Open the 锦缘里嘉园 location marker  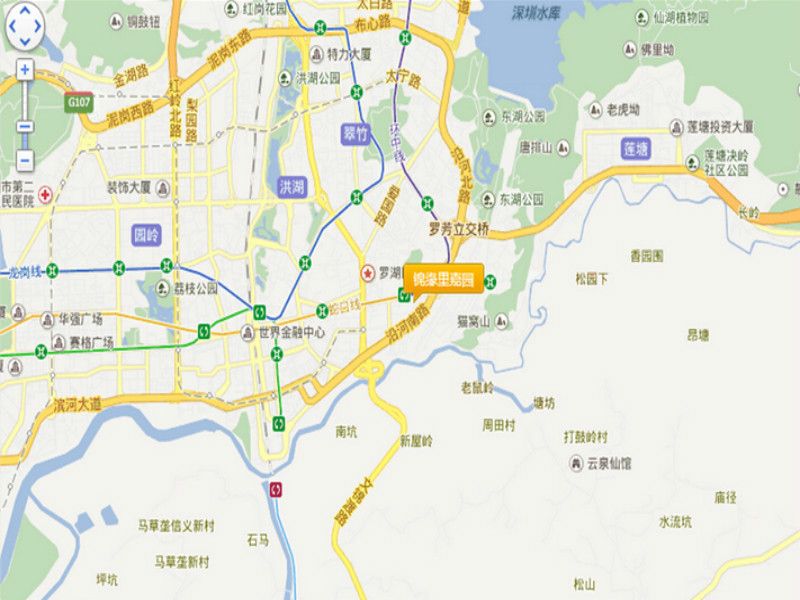[x=443, y=277]
